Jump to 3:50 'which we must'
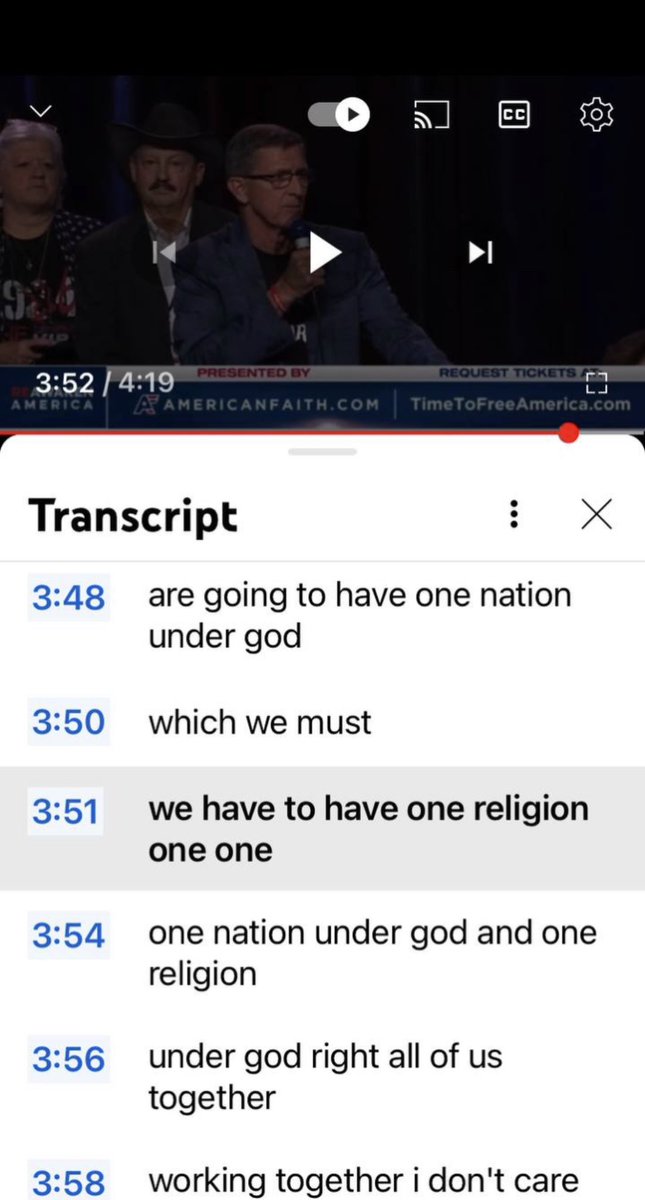The height and width of the screenshot is (1200, 645). click(68, 722)
